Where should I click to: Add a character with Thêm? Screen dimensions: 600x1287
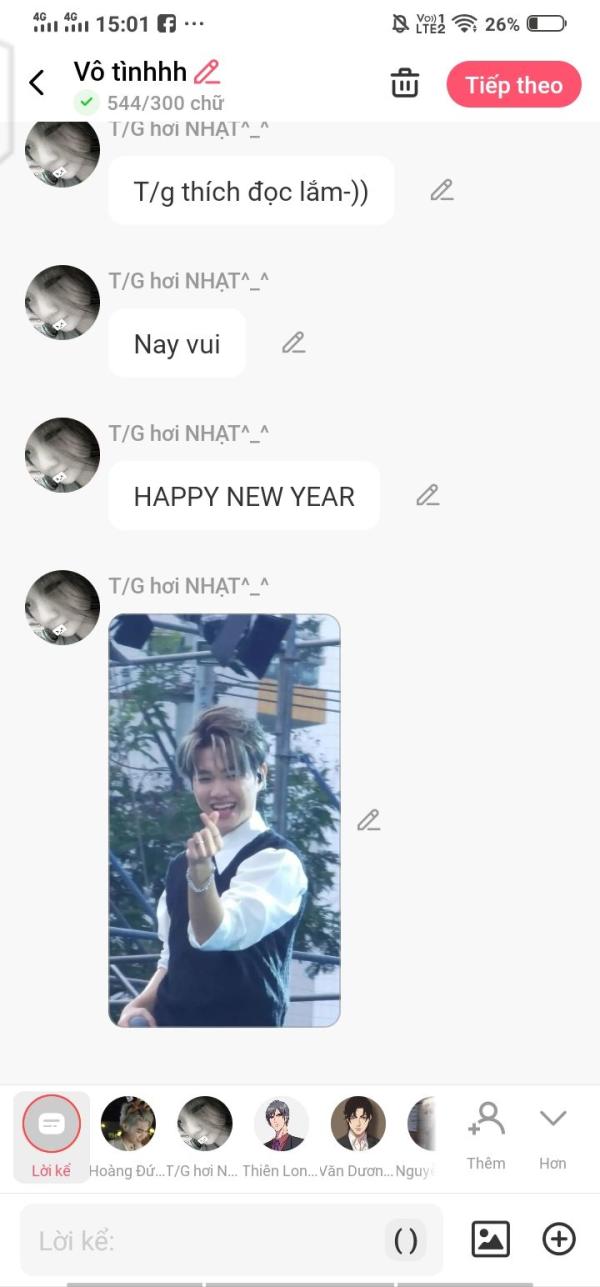click(486, 1135)
